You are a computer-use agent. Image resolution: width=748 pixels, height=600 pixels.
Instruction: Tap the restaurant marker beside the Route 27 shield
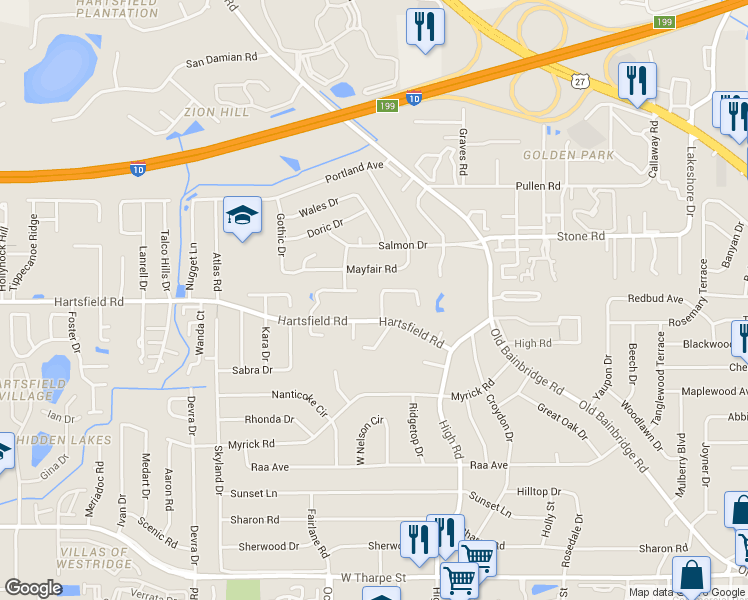click(636, 81)
